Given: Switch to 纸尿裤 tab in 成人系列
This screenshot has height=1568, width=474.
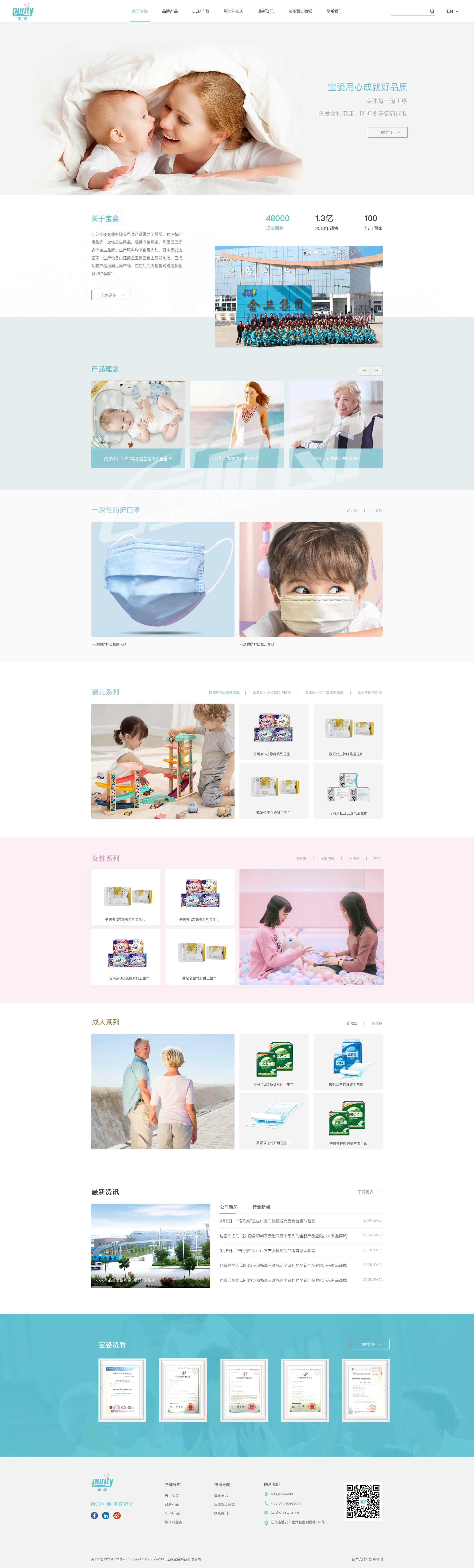Looking at the screenshot, I should (377, 1023).
